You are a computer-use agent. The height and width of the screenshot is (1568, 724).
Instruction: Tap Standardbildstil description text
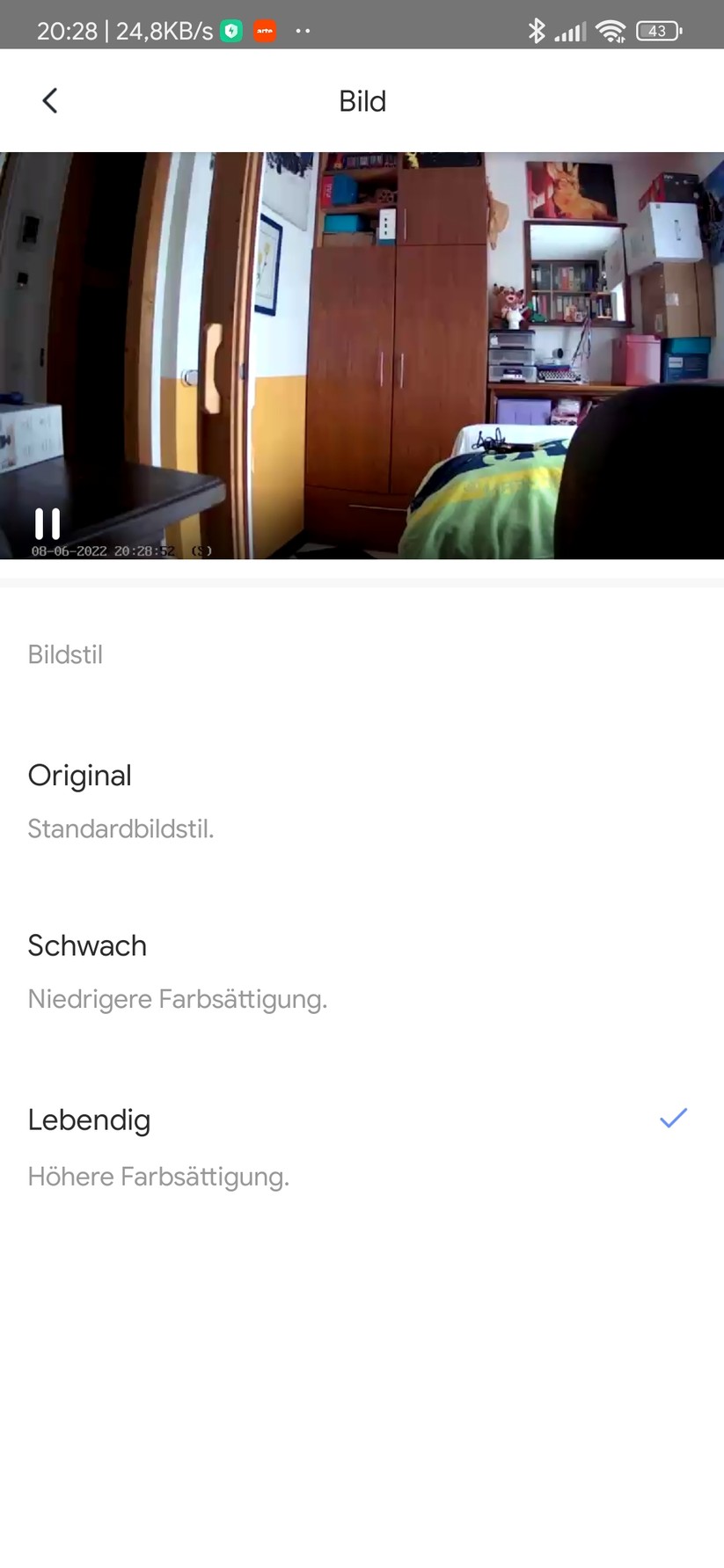(x=121, y=828)
